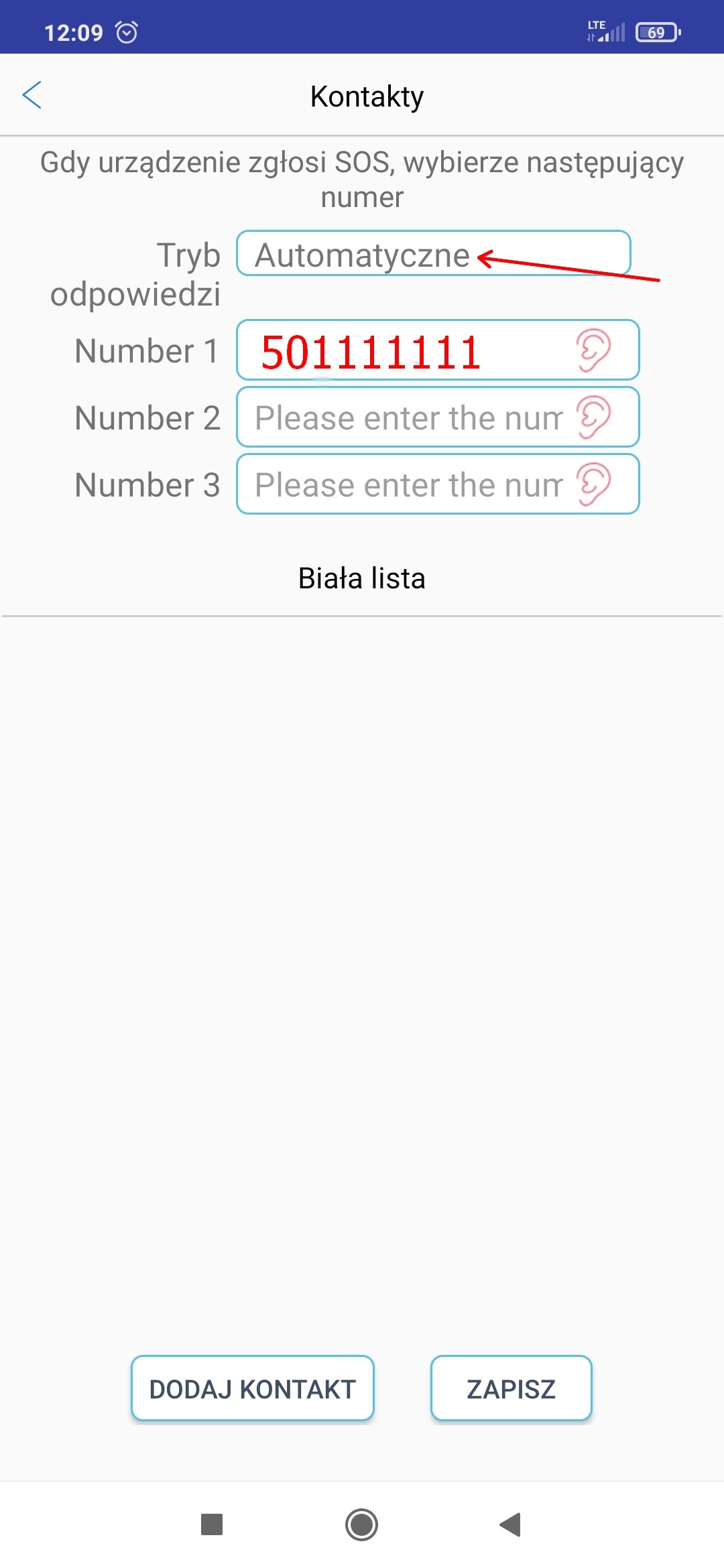Go to the system home screen
Image resolution: width=724 pixels, height=1568 pixels.
362,1524
